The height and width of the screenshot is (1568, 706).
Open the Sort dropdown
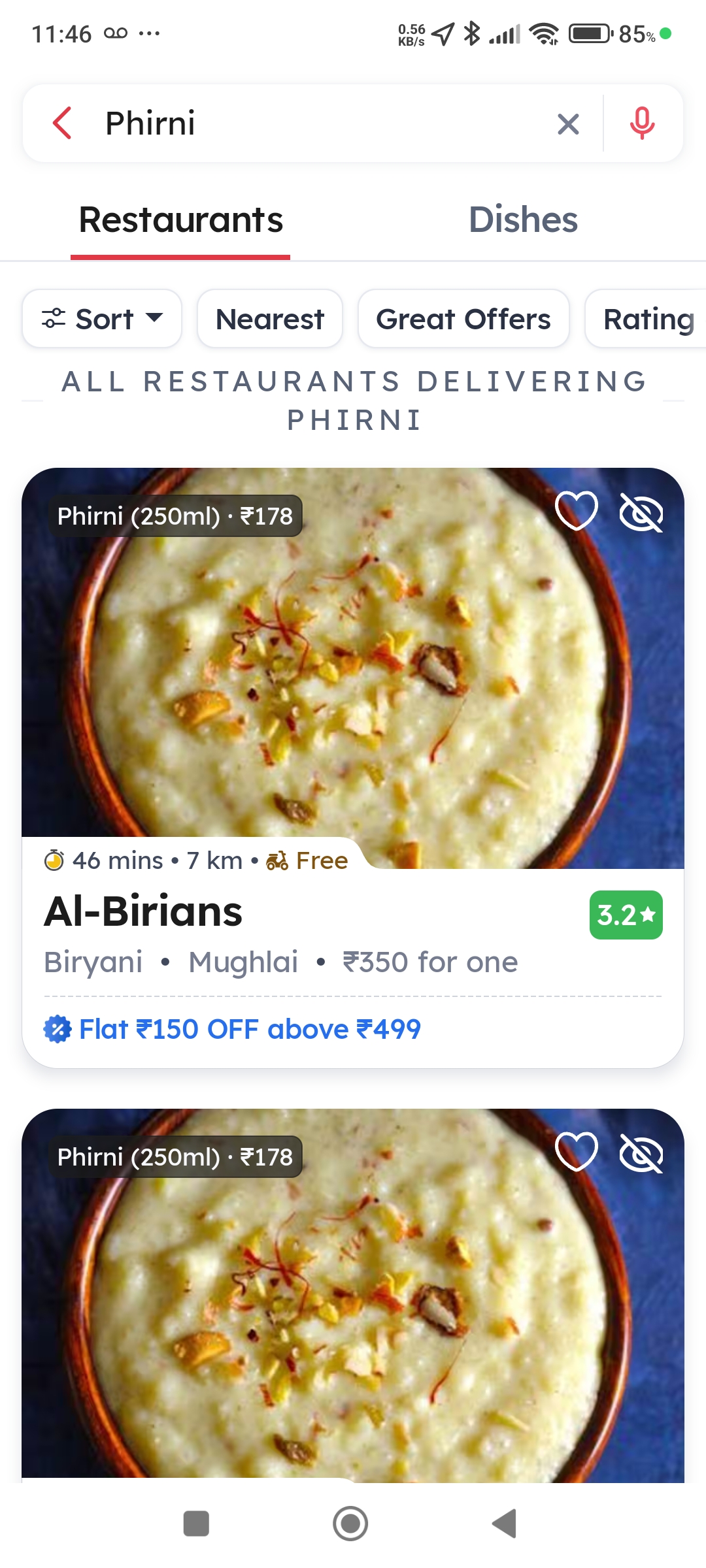102,319
